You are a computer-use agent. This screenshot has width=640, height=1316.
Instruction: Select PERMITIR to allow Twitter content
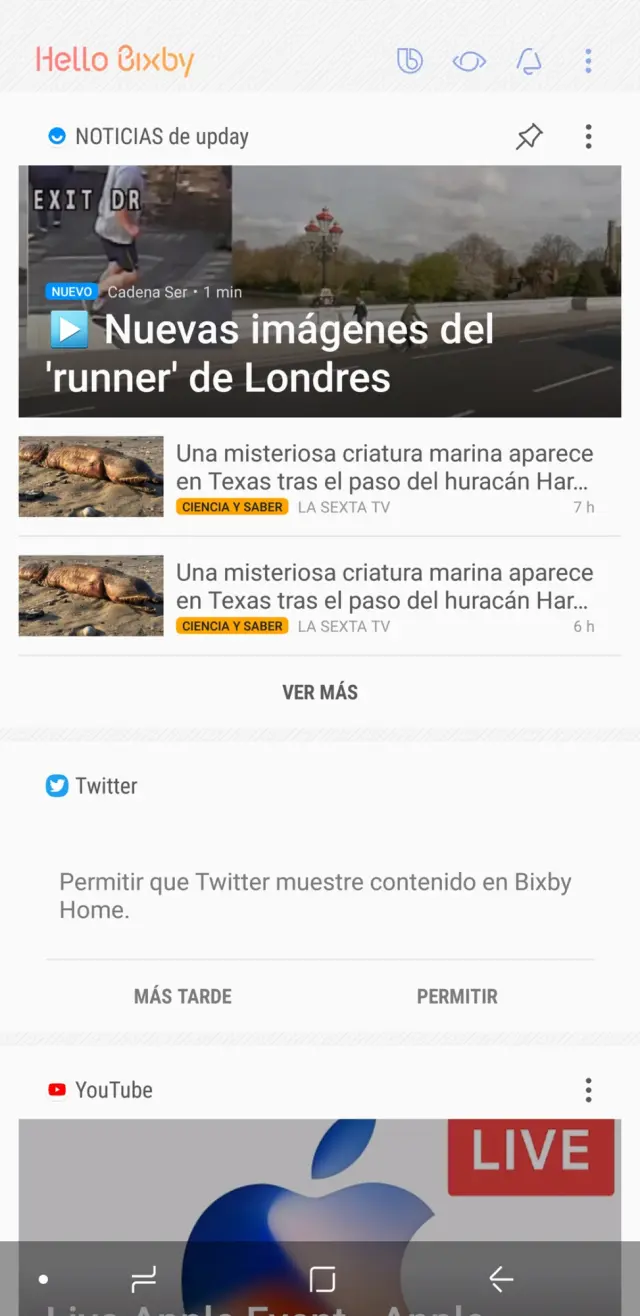click(x=457, y=996)
